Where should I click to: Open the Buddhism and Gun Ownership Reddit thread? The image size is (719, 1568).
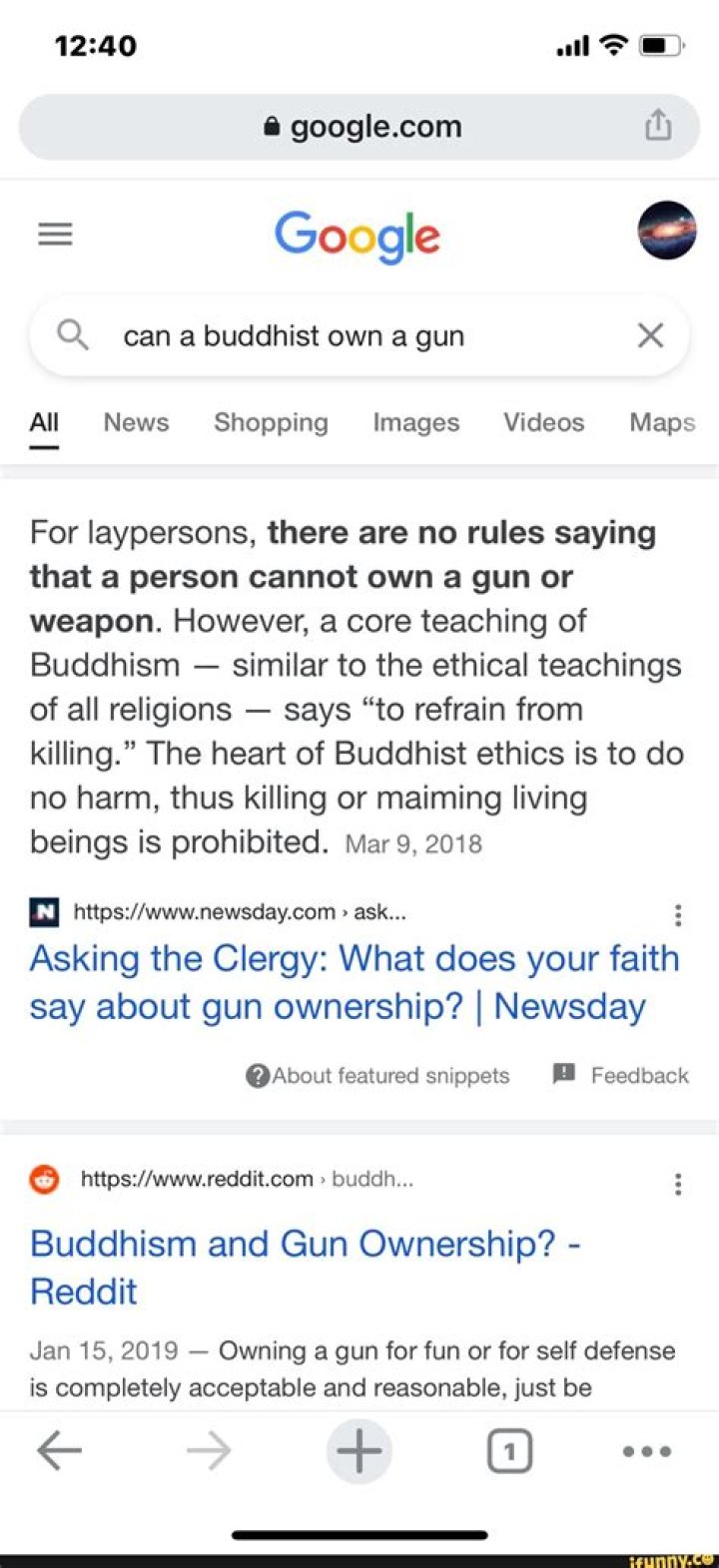[306, 1268]
